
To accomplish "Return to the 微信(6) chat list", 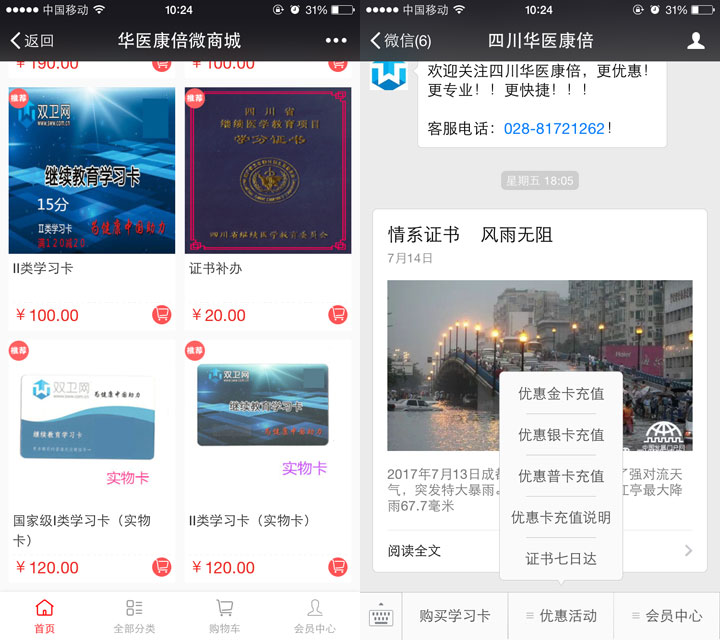I will coord(400,41).
